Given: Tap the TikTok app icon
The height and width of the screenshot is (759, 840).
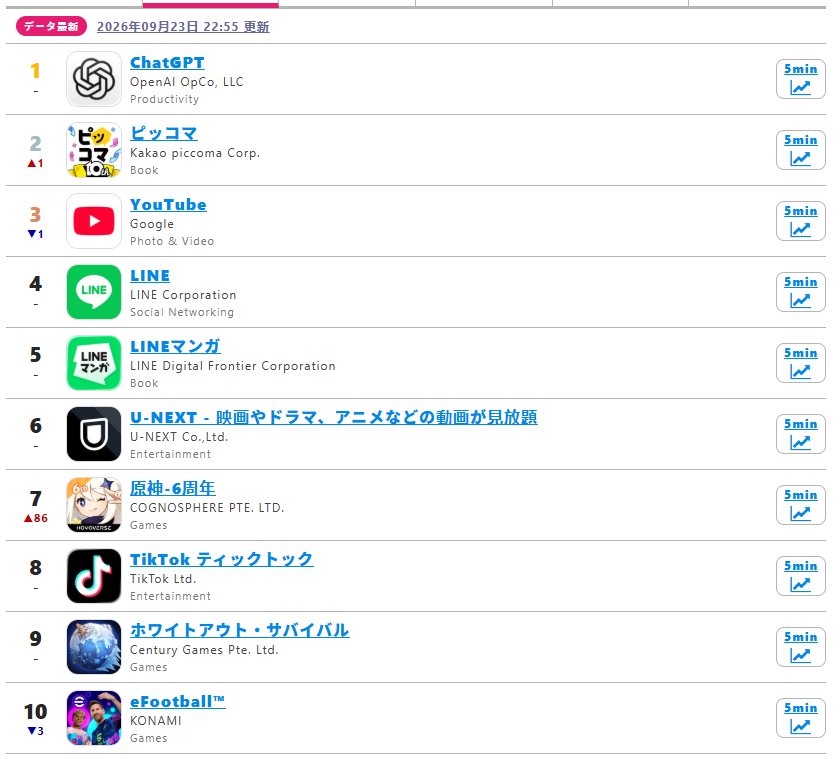Looking at the screenshot, I should [x=94, y=576].
